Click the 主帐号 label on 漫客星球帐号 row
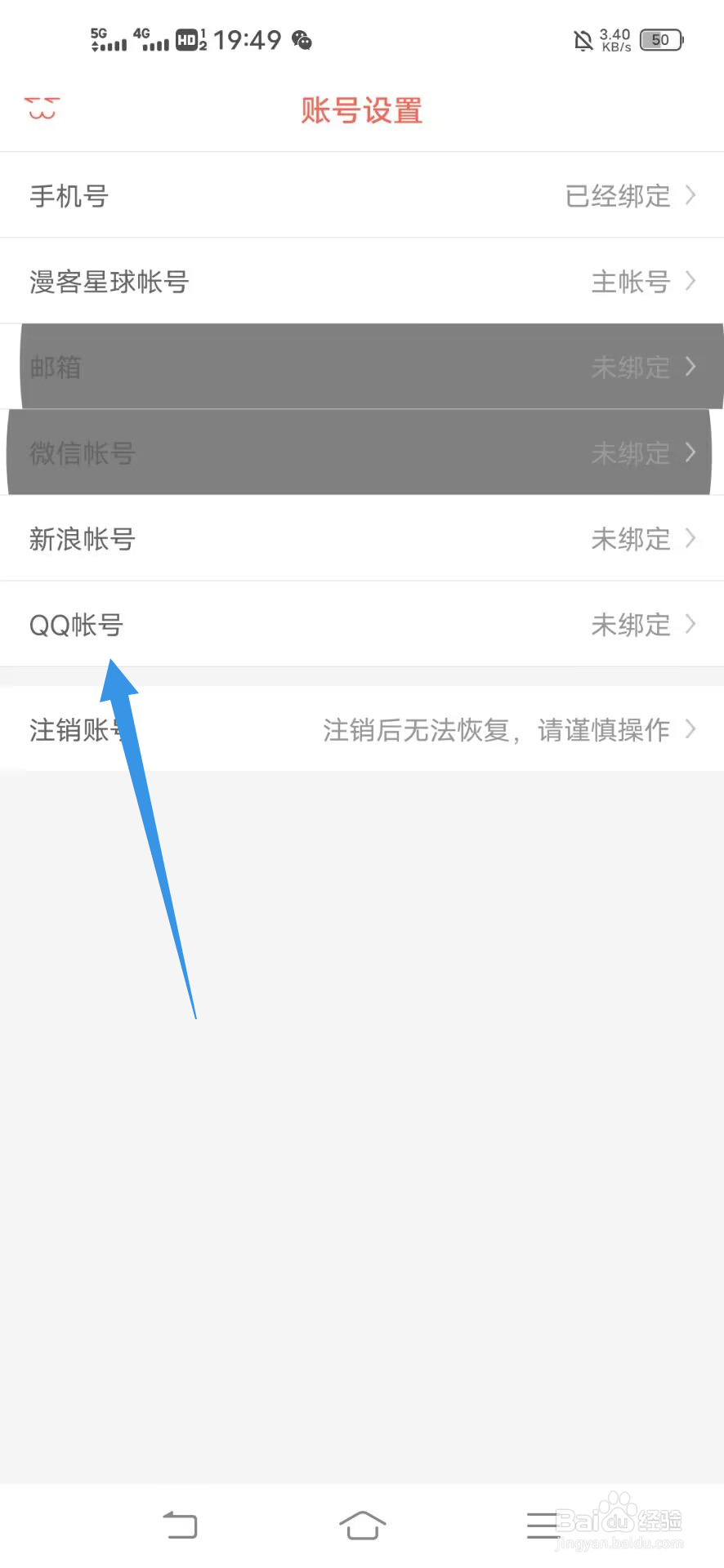724x1568 pixels. [629, 281]
